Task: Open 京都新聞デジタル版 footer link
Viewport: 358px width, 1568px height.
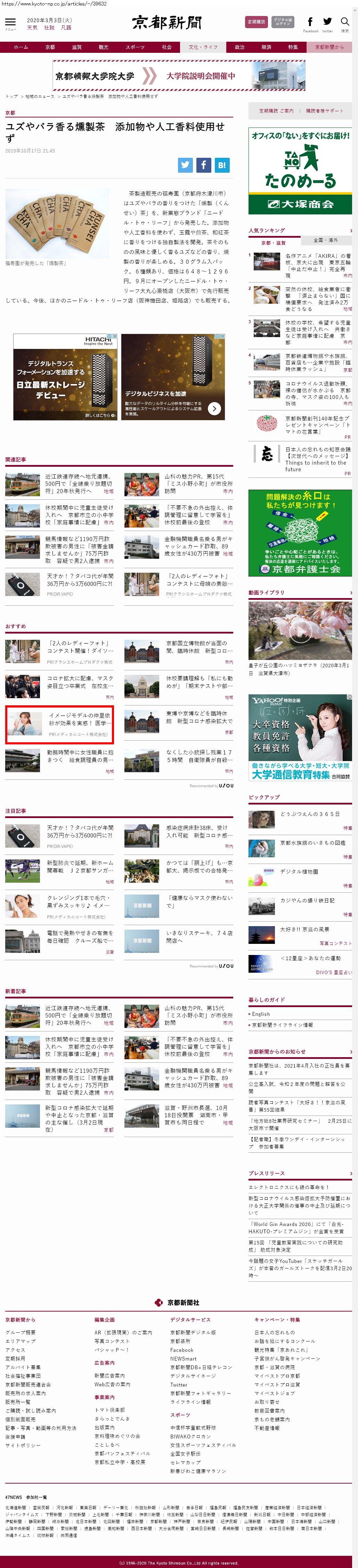Action: (193, 1332)
